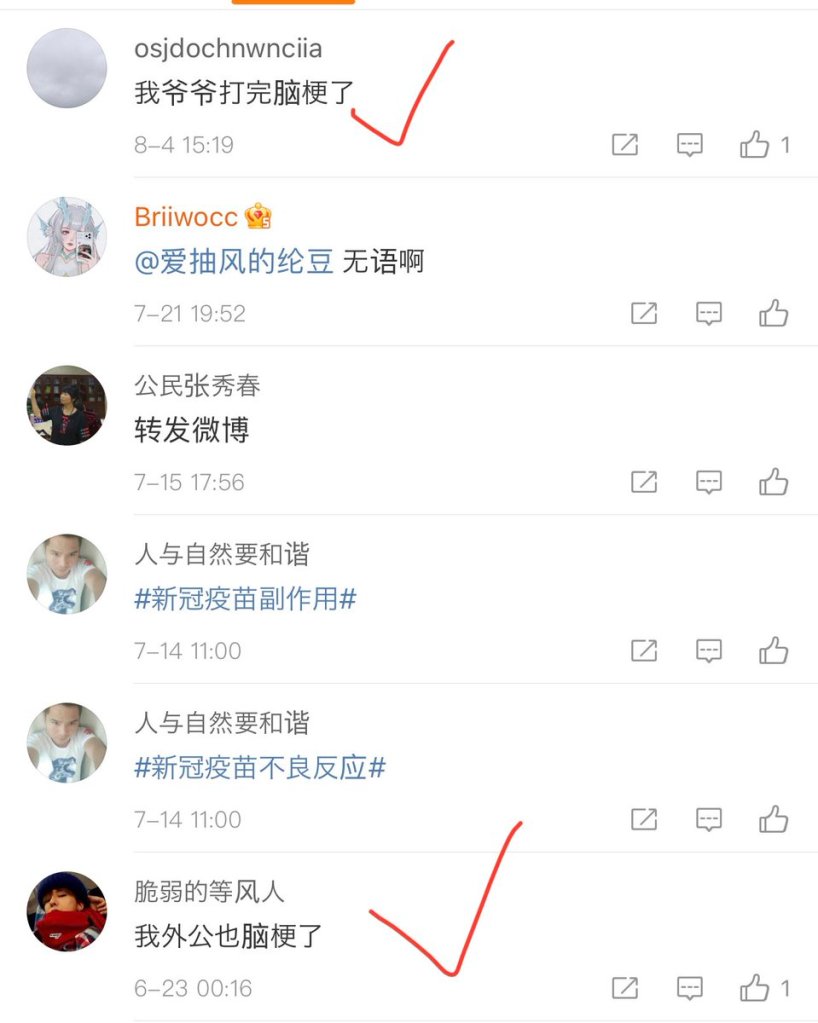This screenshot has height=1023, width=818.
Task: Like the #新冠疫苗副作用# comment
Action: (774, 652)
